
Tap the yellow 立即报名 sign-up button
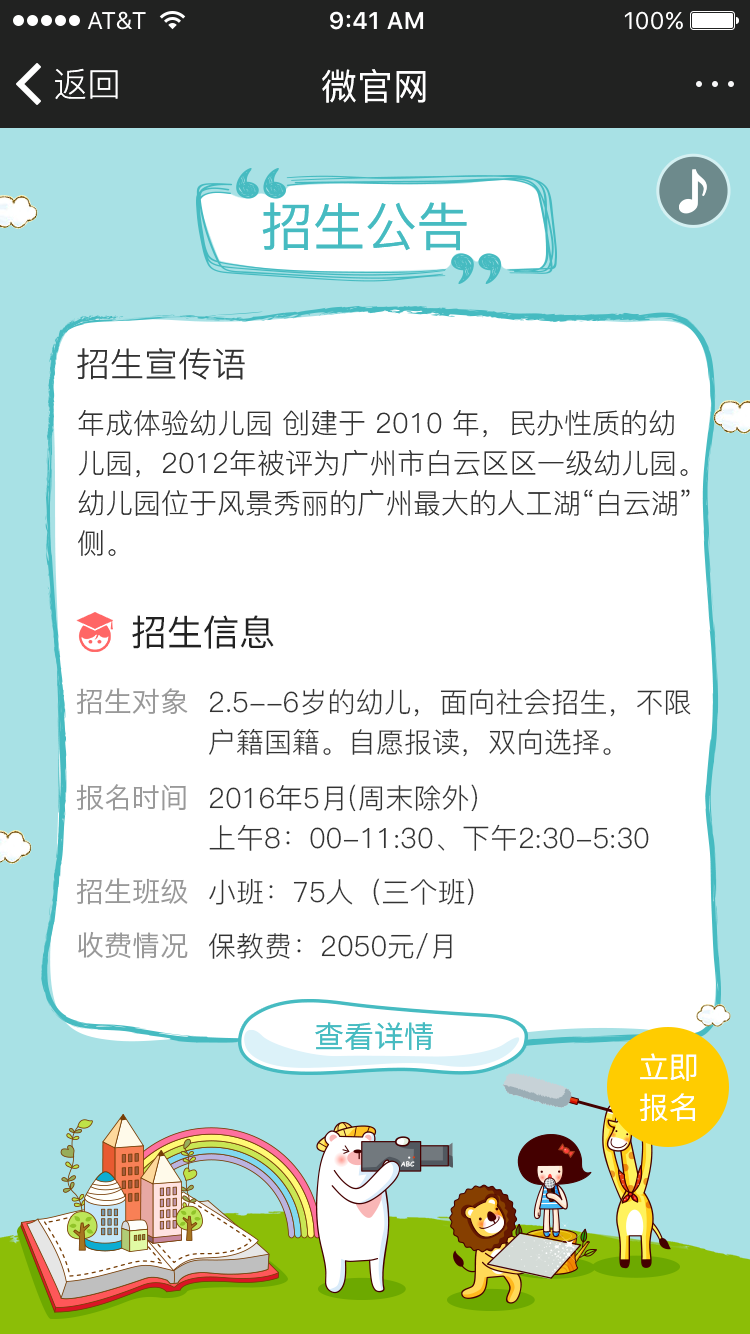[x=668, y=1088]
